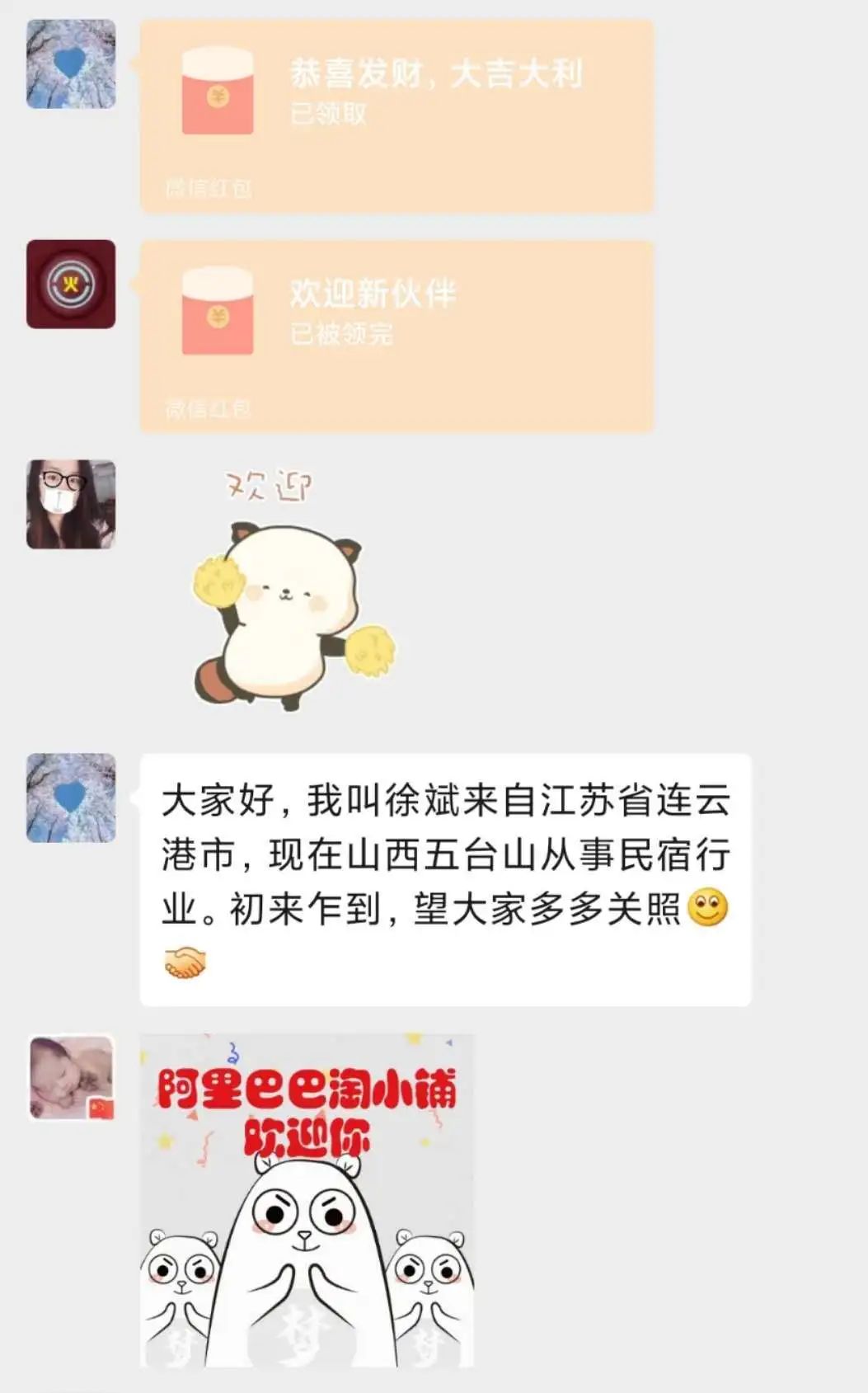Open the baby photo avatar's profile
The image size is (868, 1393).
[71, 1078]
